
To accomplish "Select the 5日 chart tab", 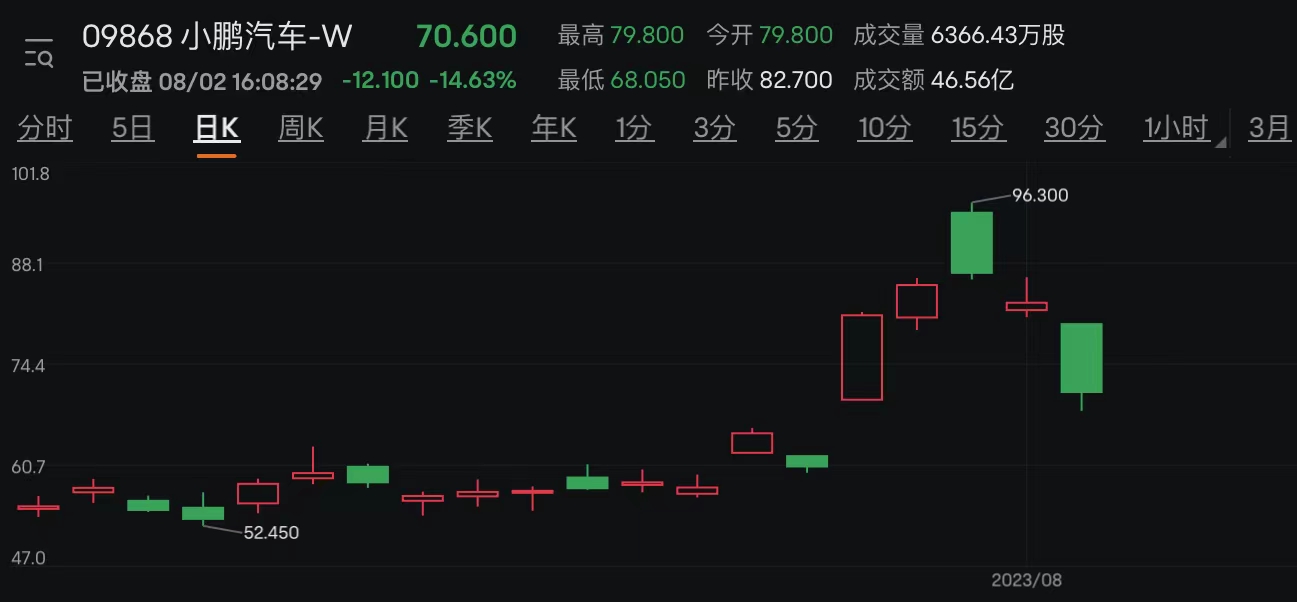I will pos(132,129).
